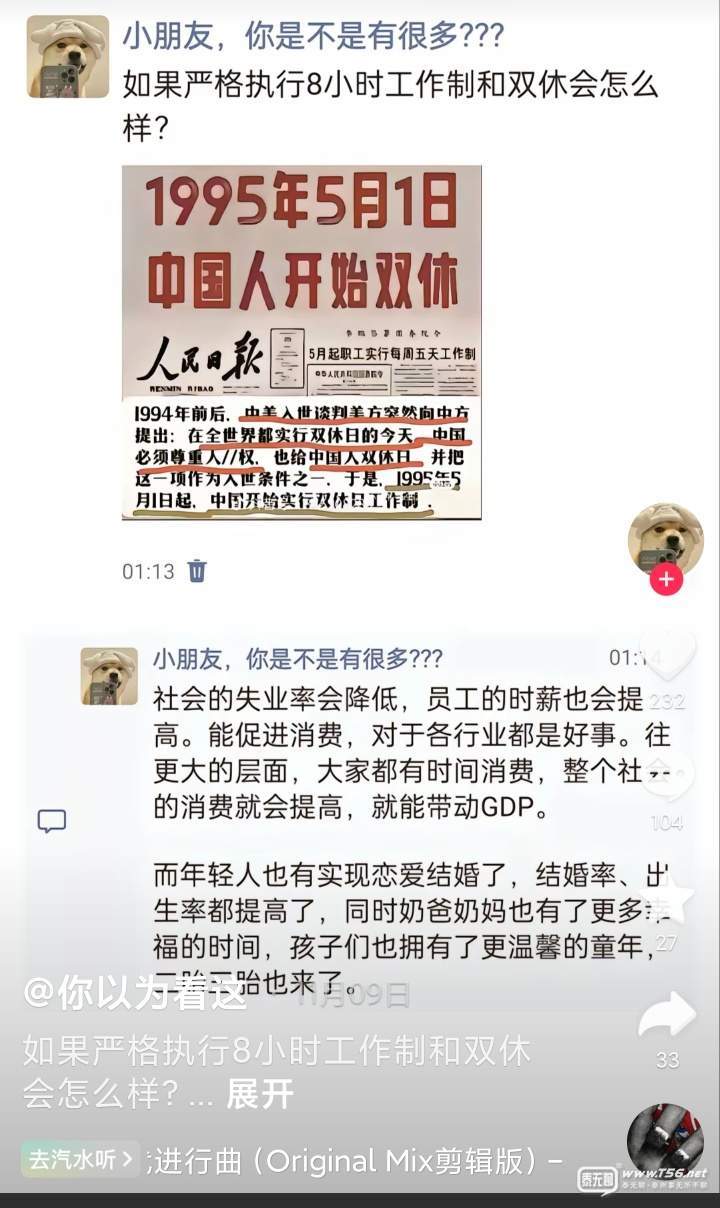Open the comments with 104 replies
The height and width of the screenshot is (1208, 720).
coord(666,780)
